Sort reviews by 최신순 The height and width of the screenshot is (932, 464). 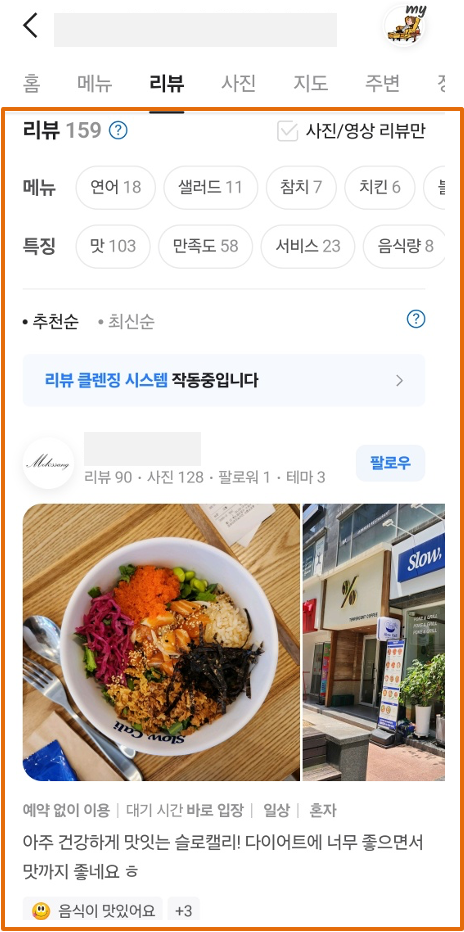click(x=127, y=322)
